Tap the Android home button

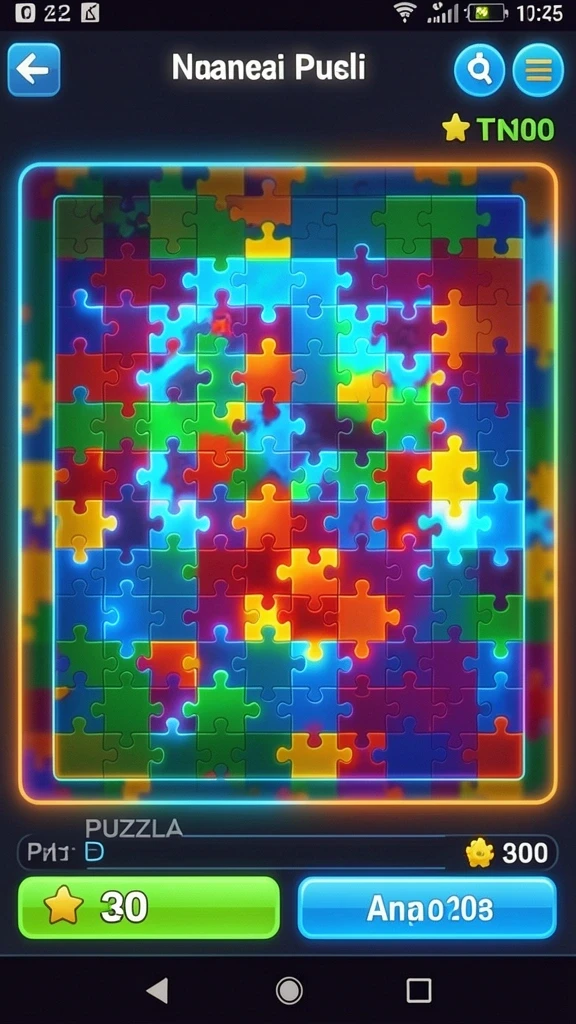pos(289,990)
